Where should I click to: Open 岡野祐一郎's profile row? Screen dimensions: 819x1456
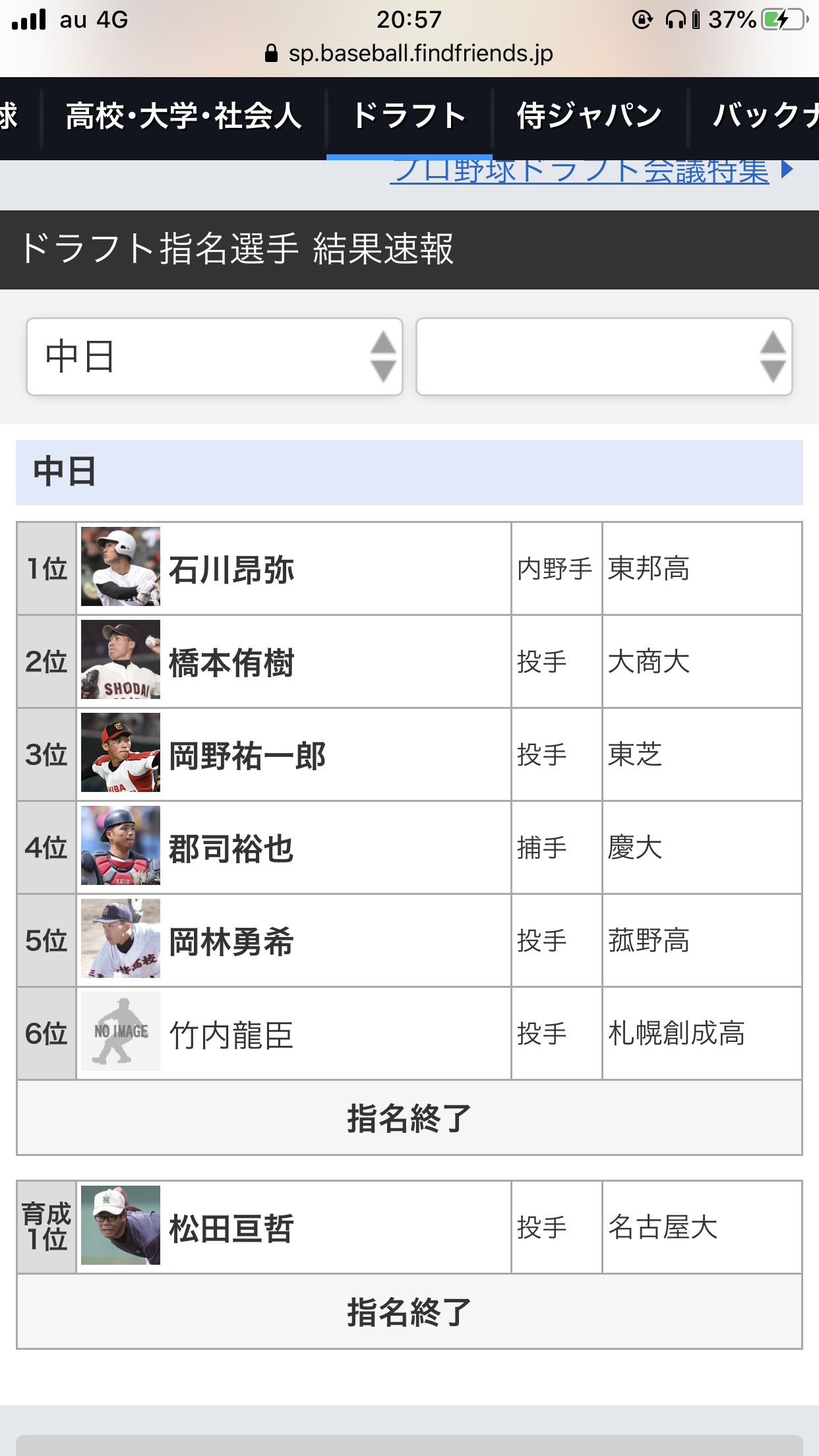(x=409, y=754)
